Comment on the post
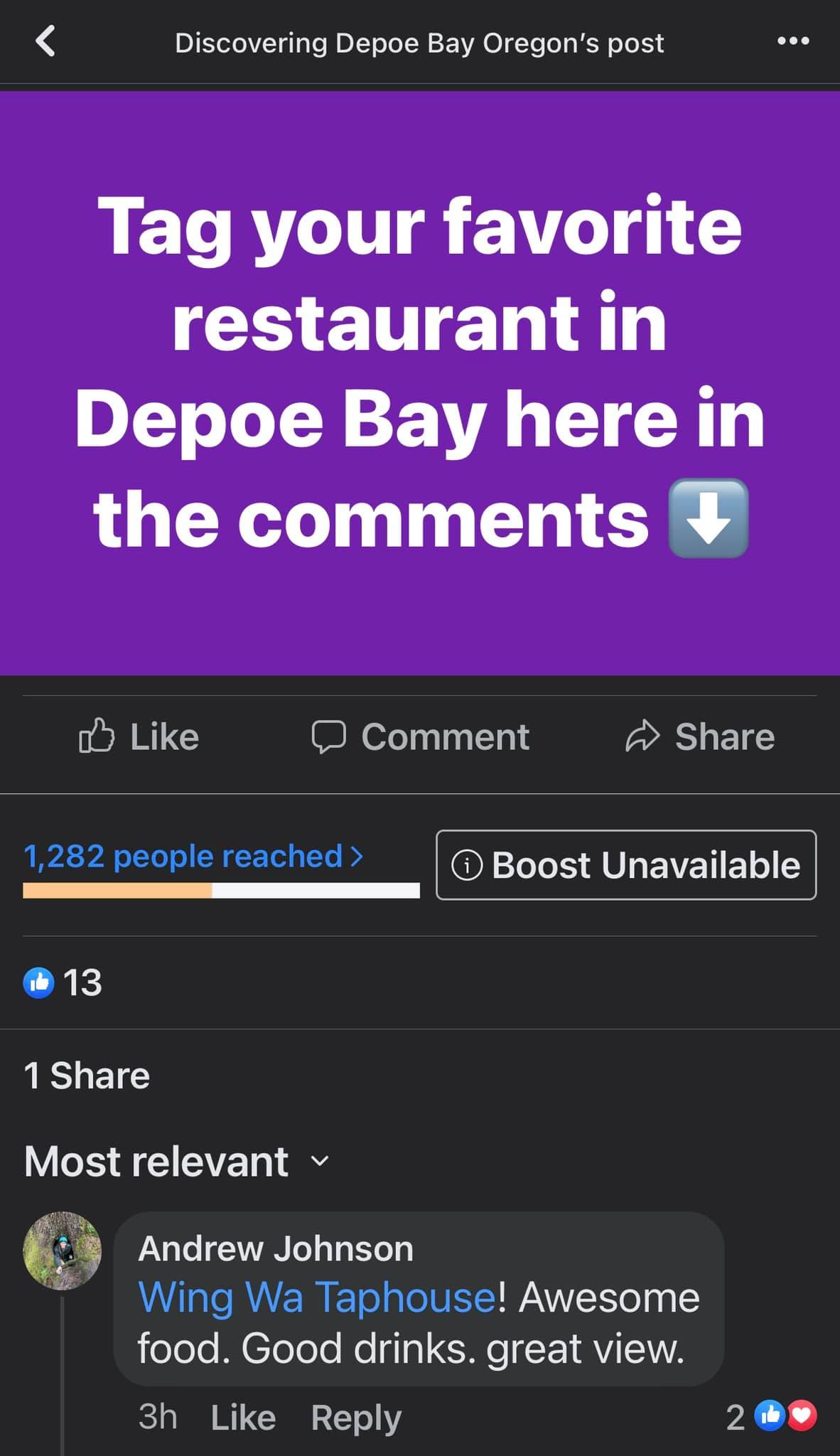Screen dimensions: 840x1456 420,737
